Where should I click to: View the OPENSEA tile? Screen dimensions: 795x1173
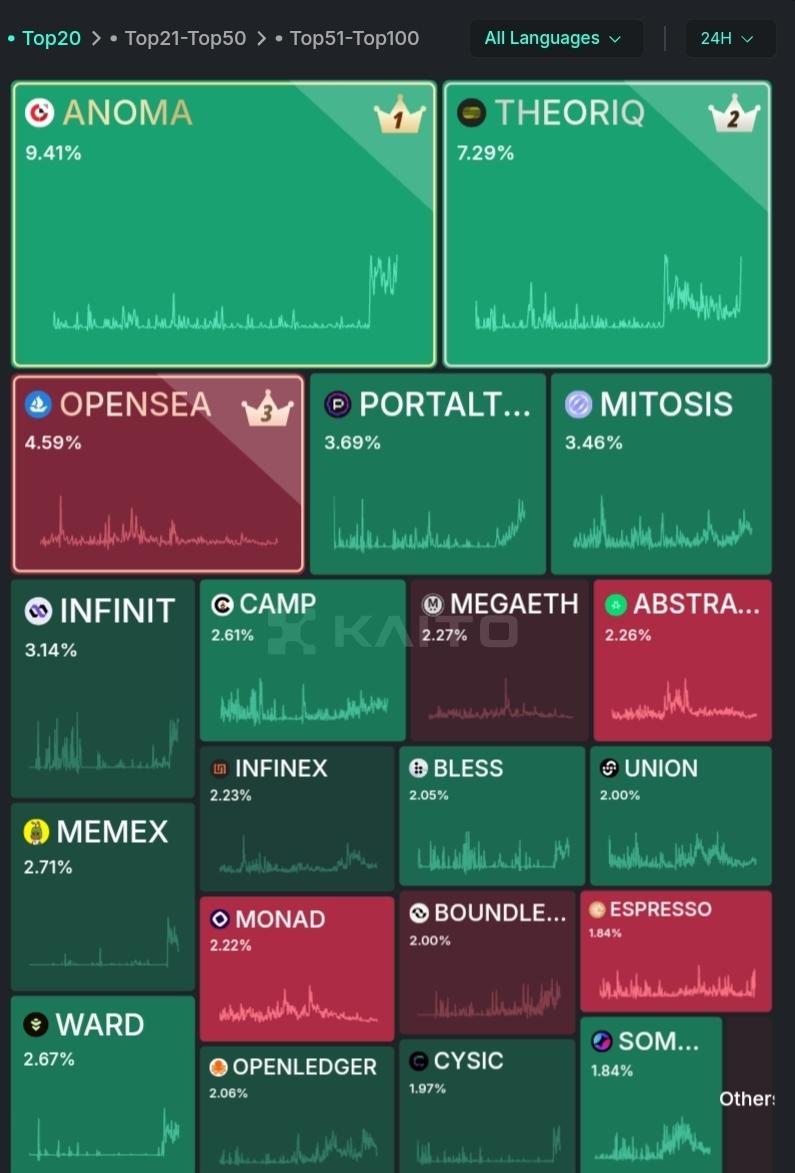pos(158,474)
